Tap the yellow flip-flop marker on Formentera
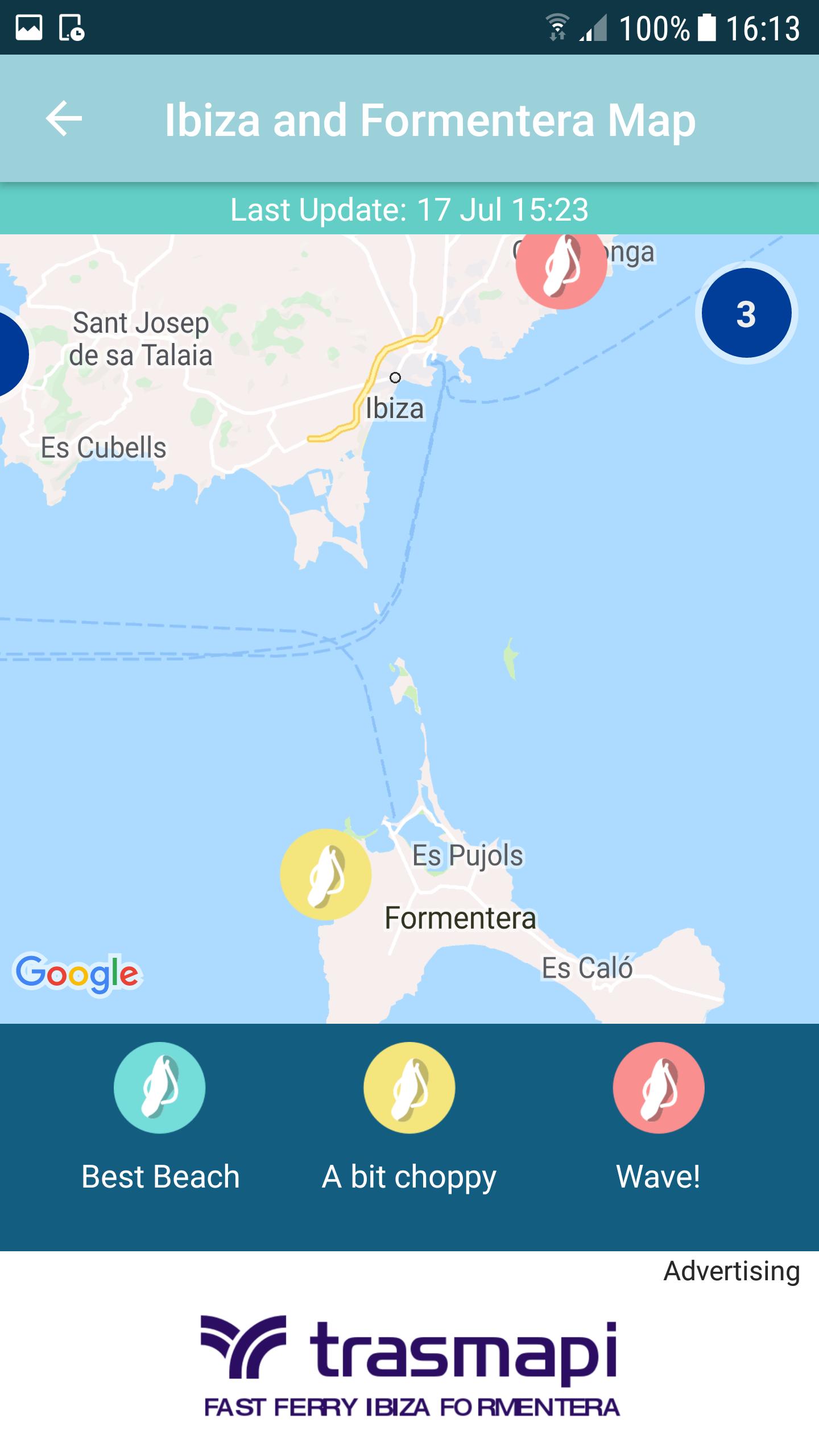Screen dimensions: 819x1456 point(326,874)
